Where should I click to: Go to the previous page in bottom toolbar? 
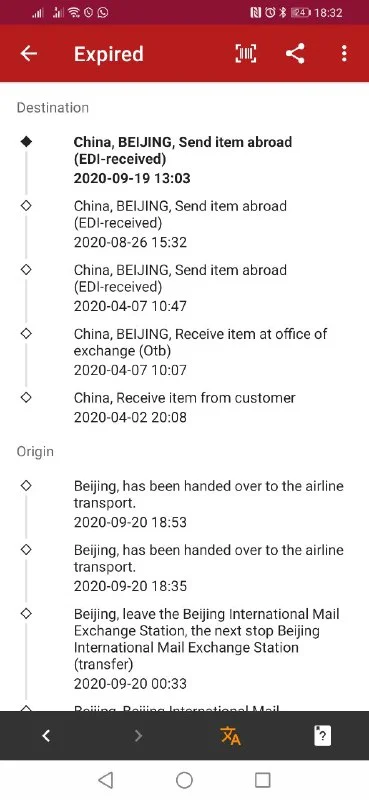[x=46, y=735]
